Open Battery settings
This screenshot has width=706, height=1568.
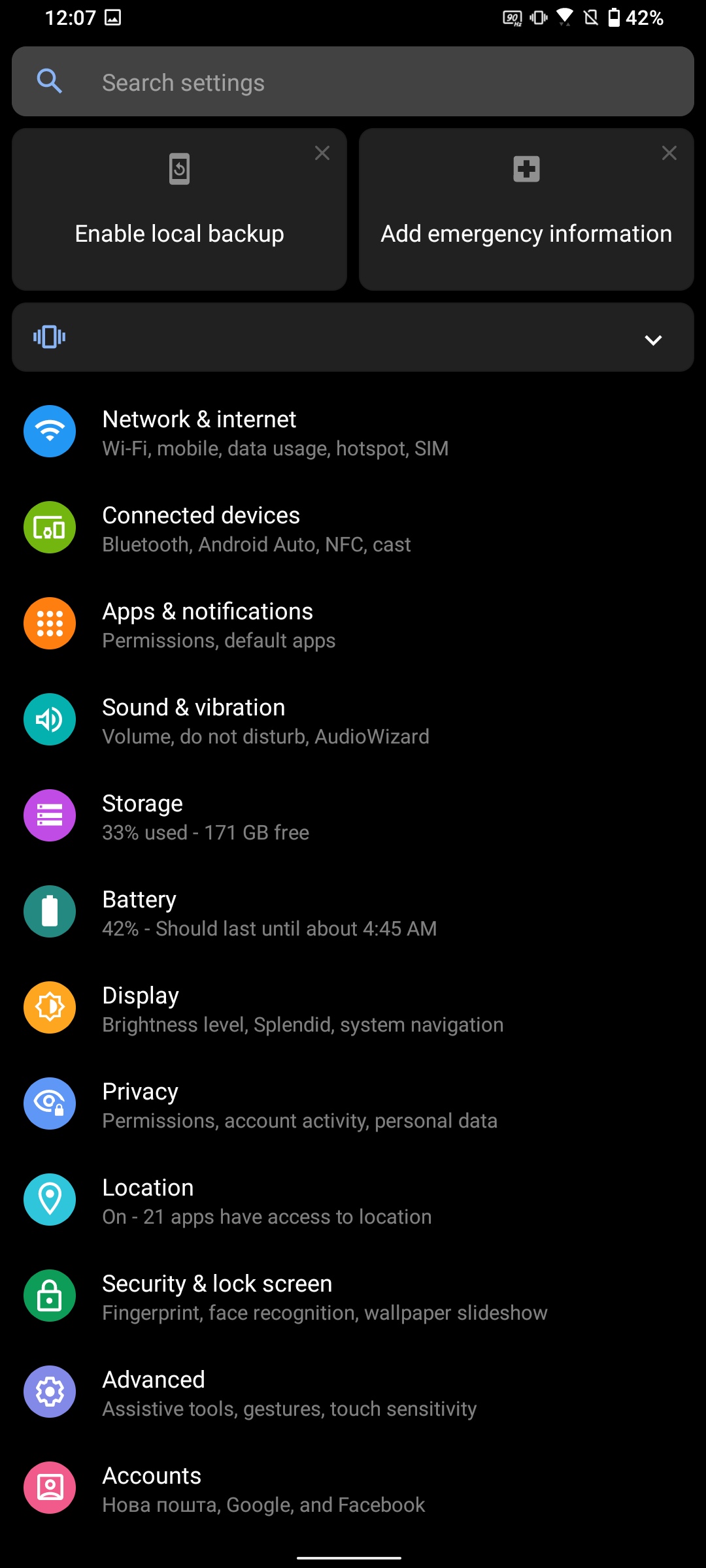point(269,913)
